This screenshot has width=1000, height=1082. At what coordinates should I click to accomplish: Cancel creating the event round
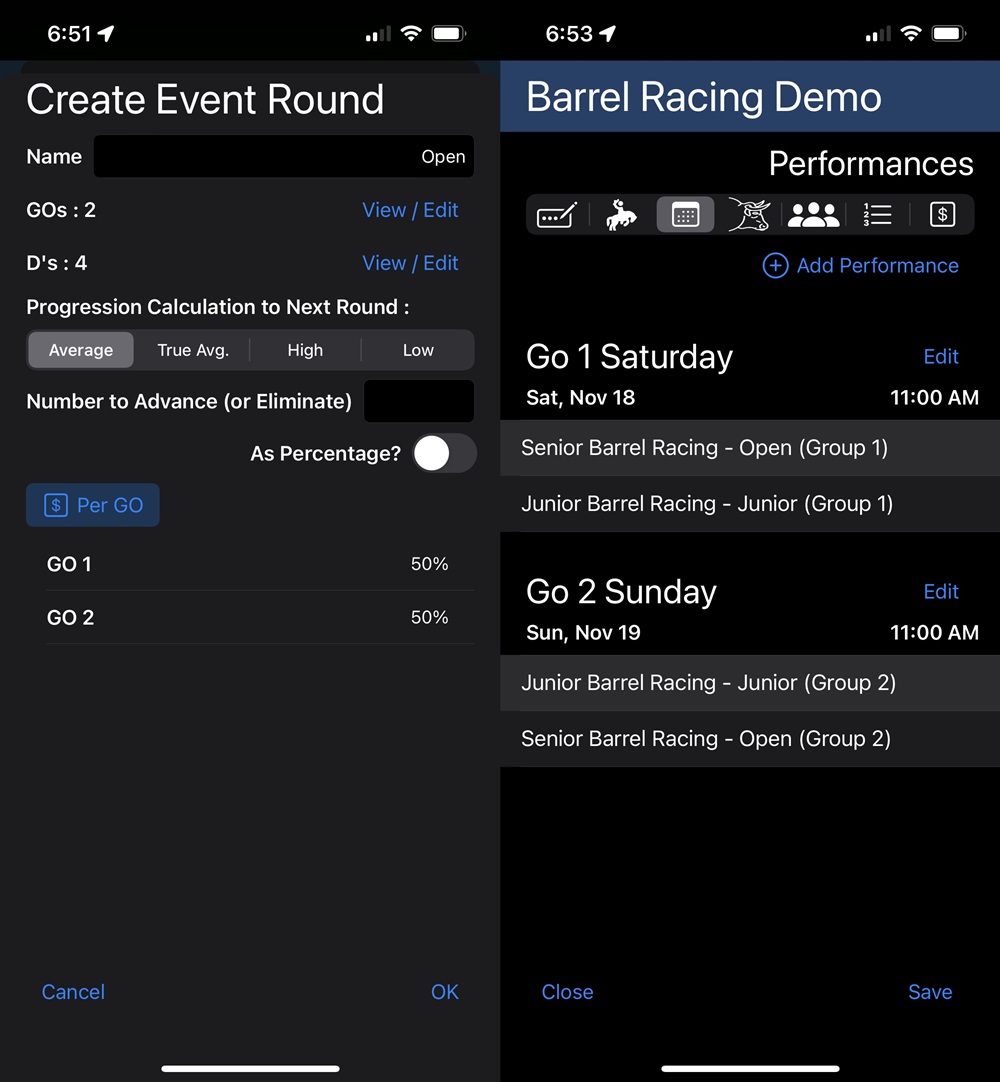click(73, 992)
